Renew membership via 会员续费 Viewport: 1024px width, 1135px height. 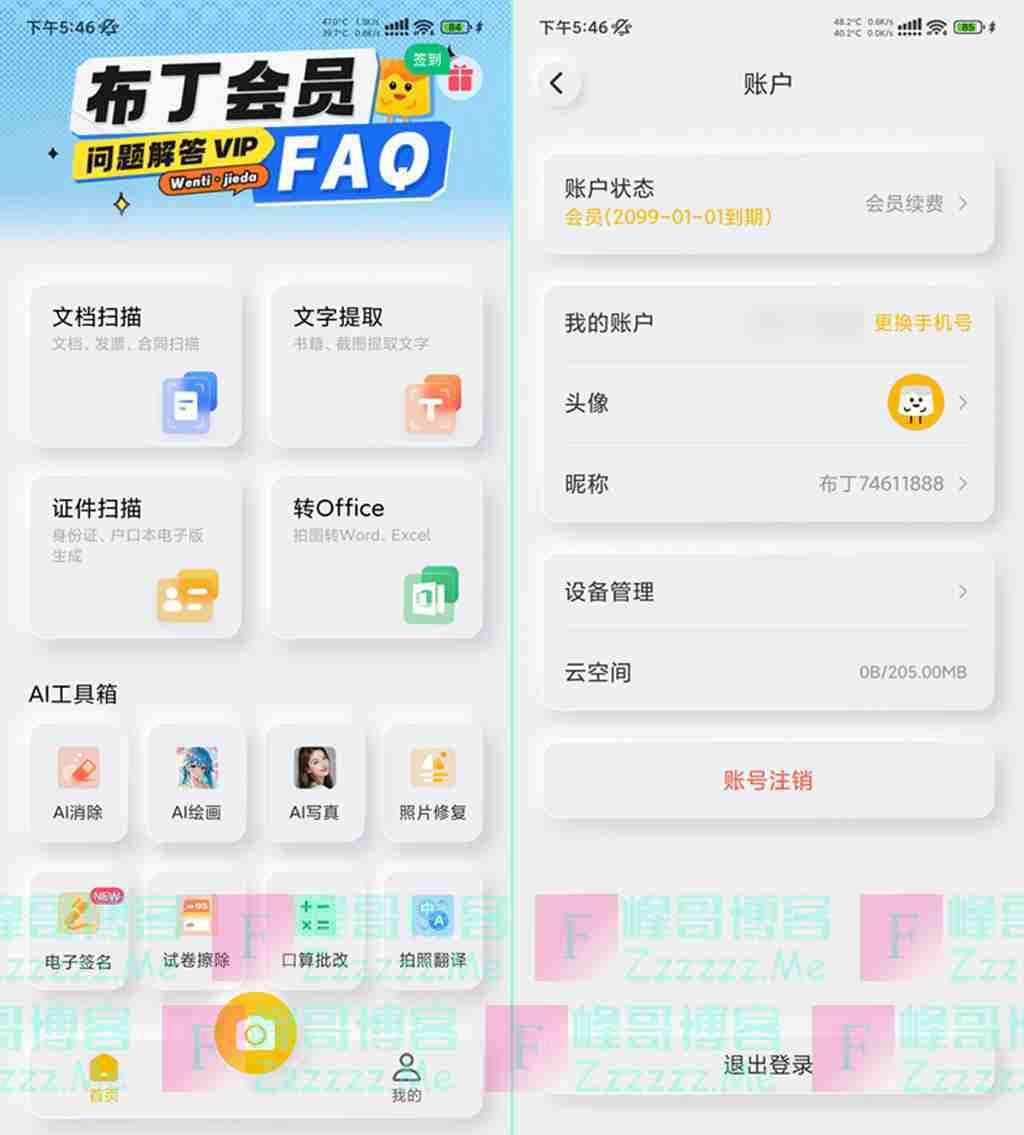(x=916, y=204)
